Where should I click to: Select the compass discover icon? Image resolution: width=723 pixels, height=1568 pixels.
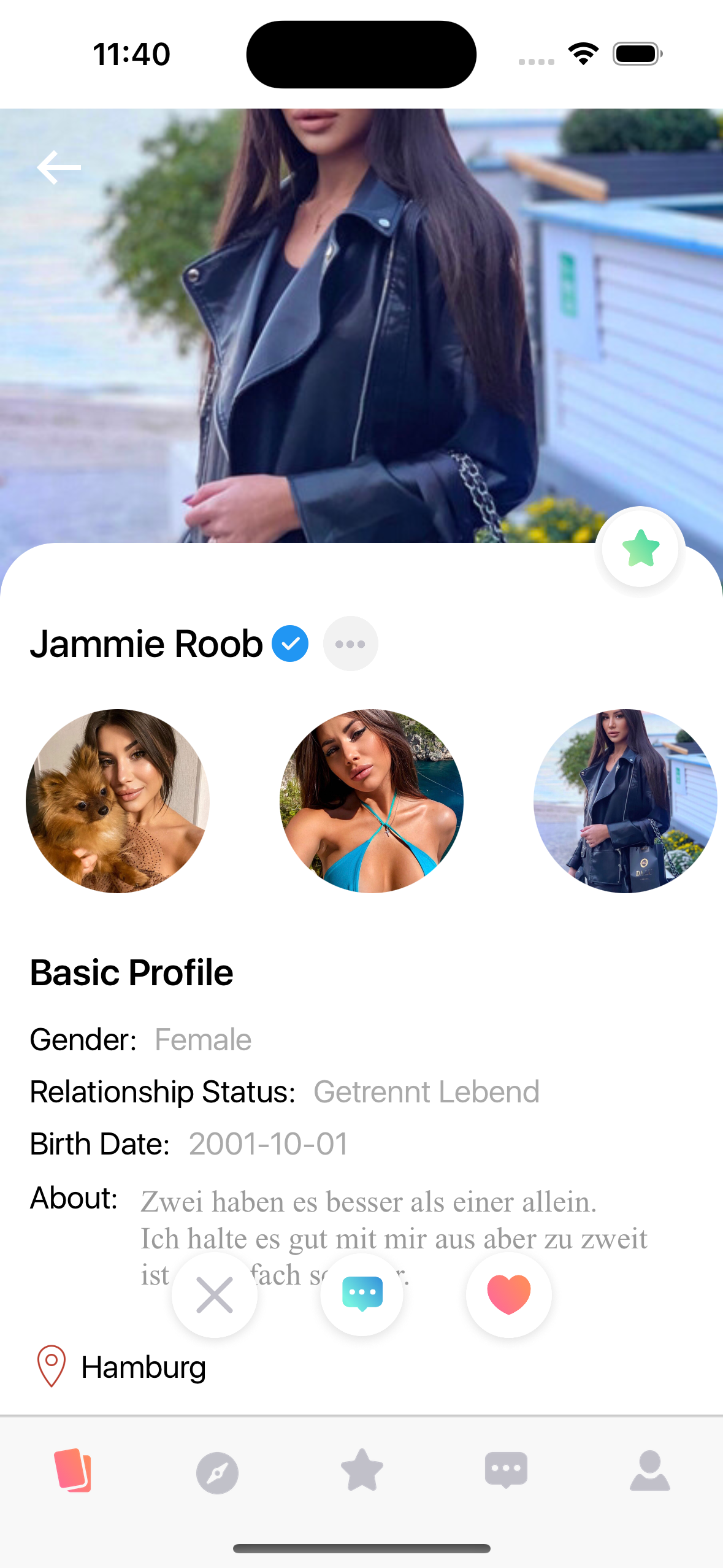click(216, 1472)
